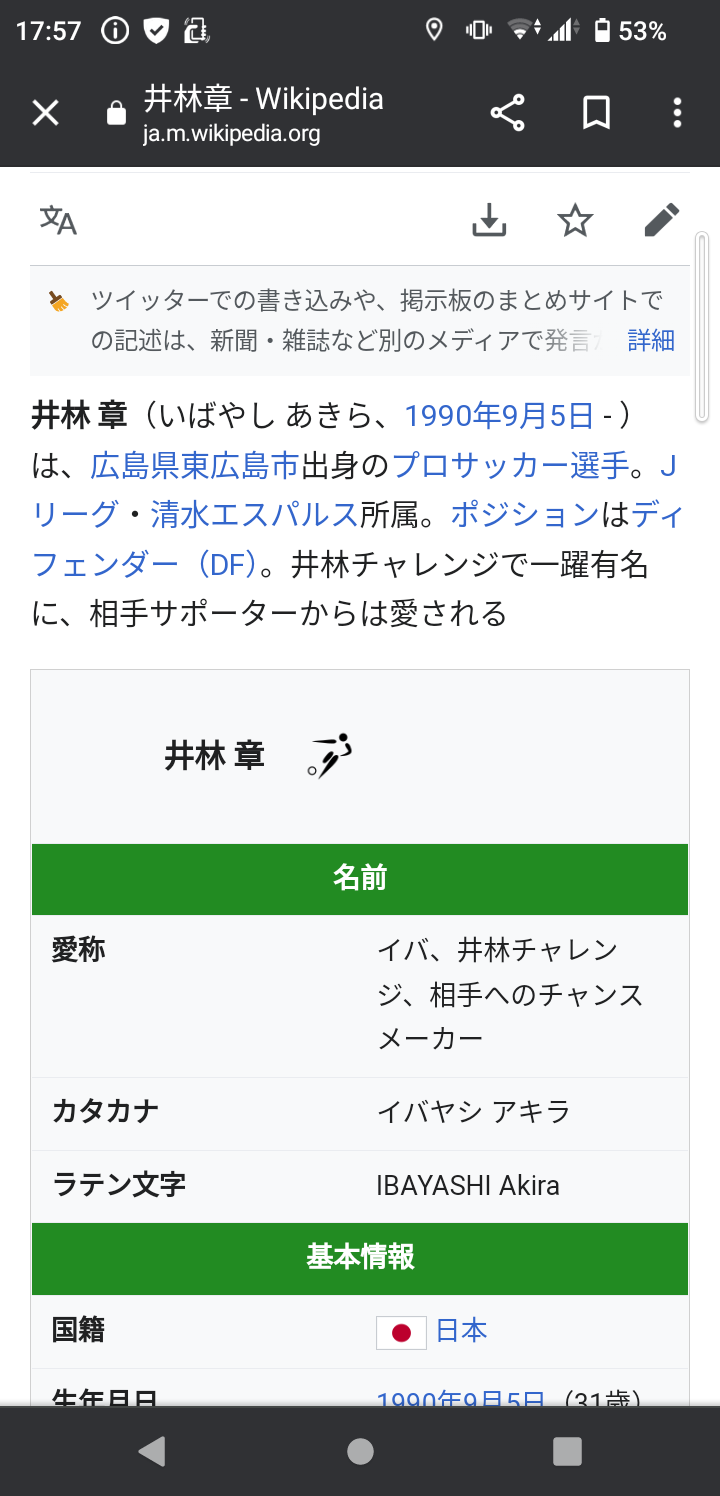Open the 日本 nationality link
Screen dimensions: 720x1496
462,1331
